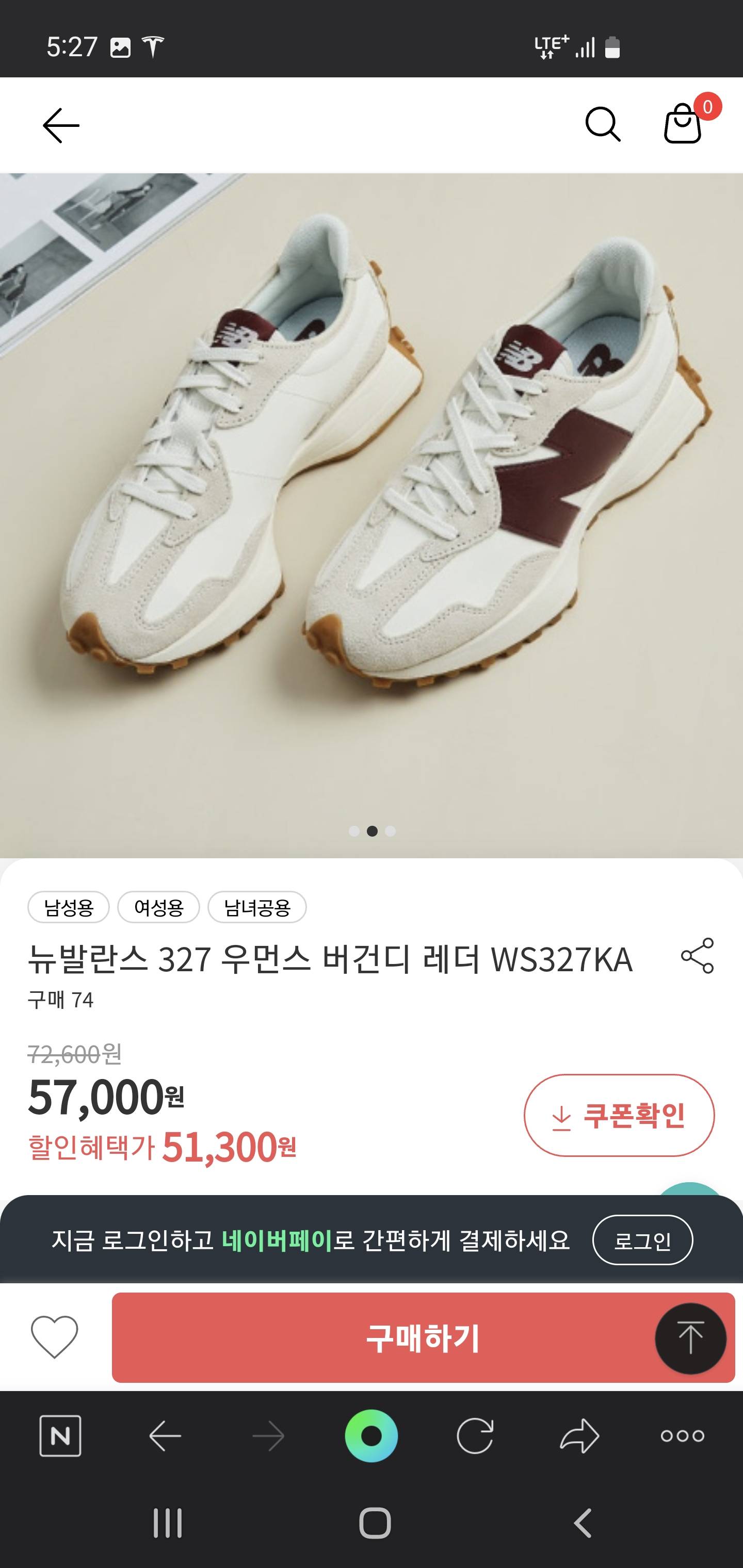Select the 남녀공용 chip
This screenshot has width=743, height=1568.
pos(257,908)
